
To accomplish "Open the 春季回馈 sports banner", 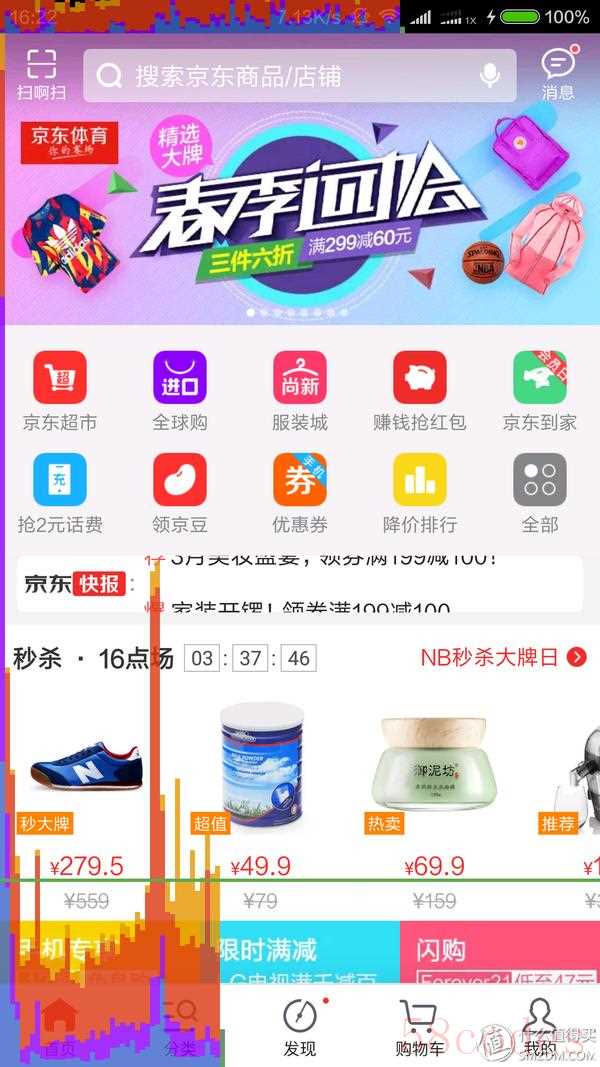I will click(300, 215).
